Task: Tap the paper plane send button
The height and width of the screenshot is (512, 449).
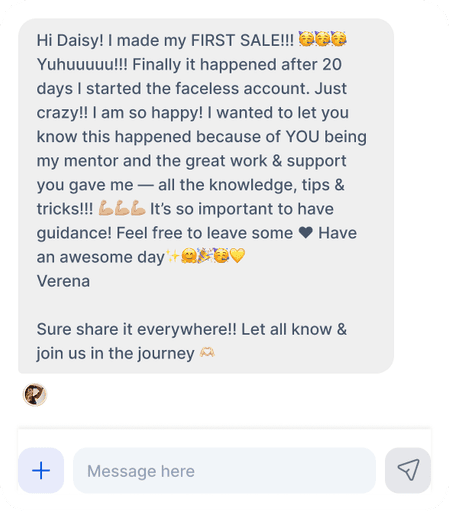Action: click(x=408, y=470)
